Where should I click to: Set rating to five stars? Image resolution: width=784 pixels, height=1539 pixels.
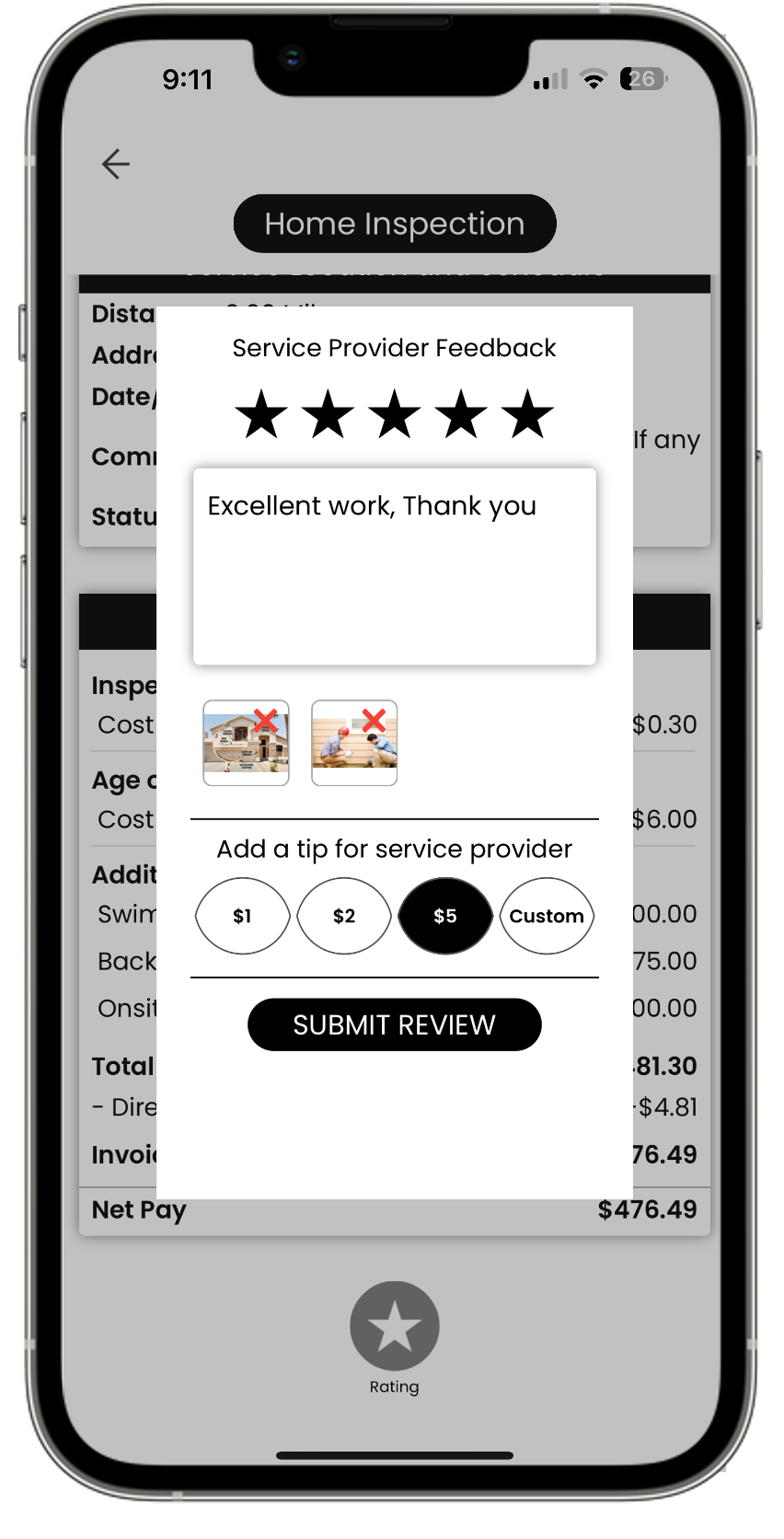tap(528, 413)
